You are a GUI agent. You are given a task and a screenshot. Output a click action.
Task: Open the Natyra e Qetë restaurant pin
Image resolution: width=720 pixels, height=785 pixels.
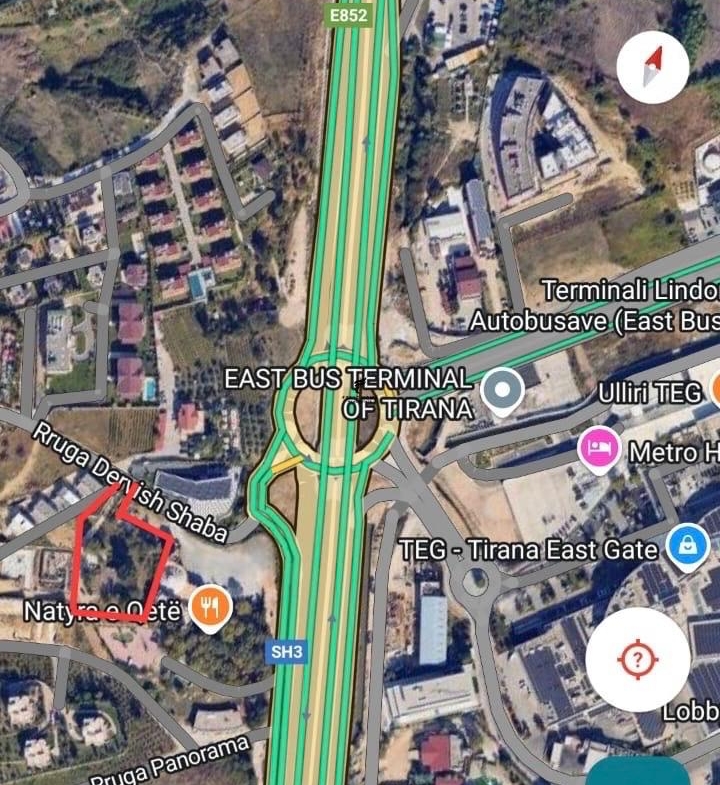tap(210, 609)
